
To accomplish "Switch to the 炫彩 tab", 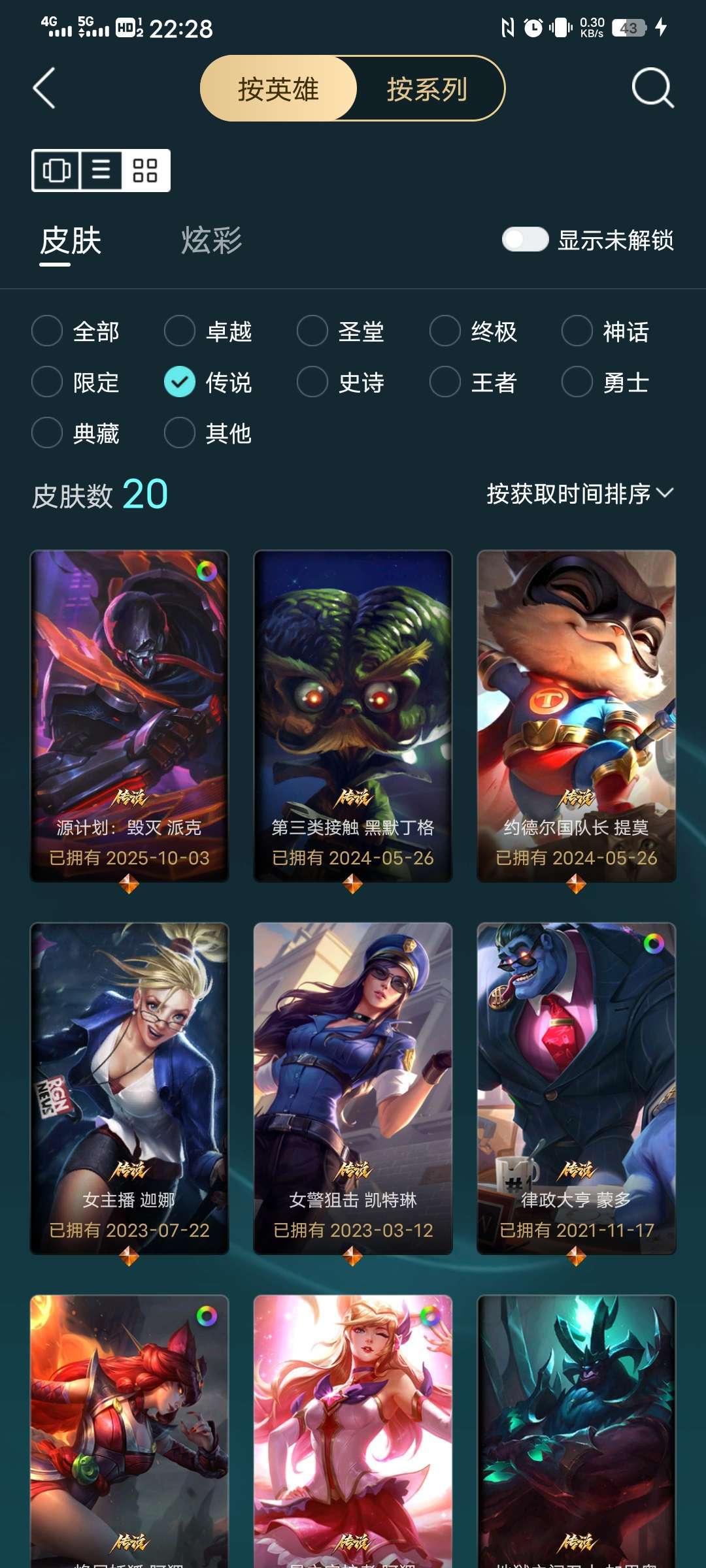I will 211,240.
